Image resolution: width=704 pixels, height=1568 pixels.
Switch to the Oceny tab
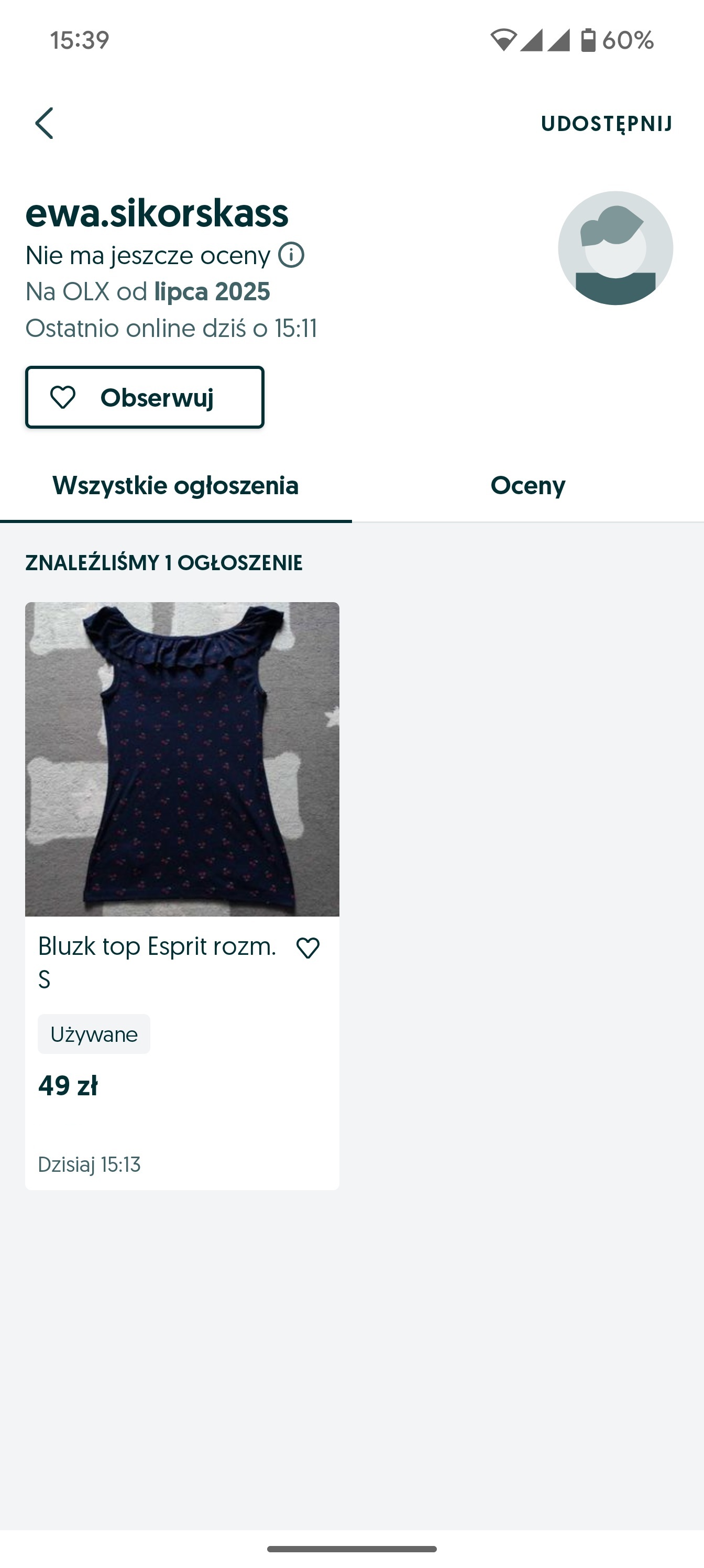[528, 486]
